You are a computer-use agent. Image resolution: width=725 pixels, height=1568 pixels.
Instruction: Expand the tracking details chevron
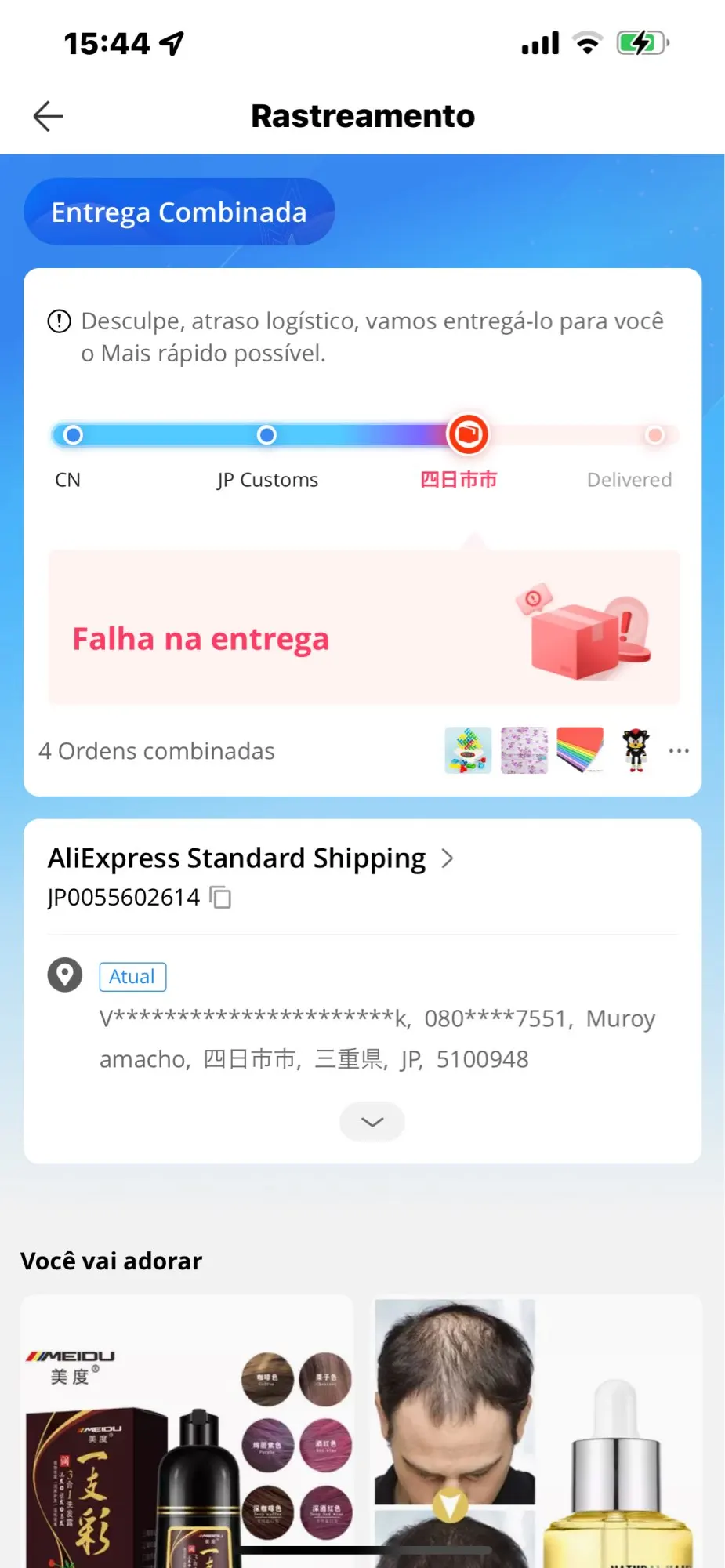pyautogui.click(x=372, y=1122)
